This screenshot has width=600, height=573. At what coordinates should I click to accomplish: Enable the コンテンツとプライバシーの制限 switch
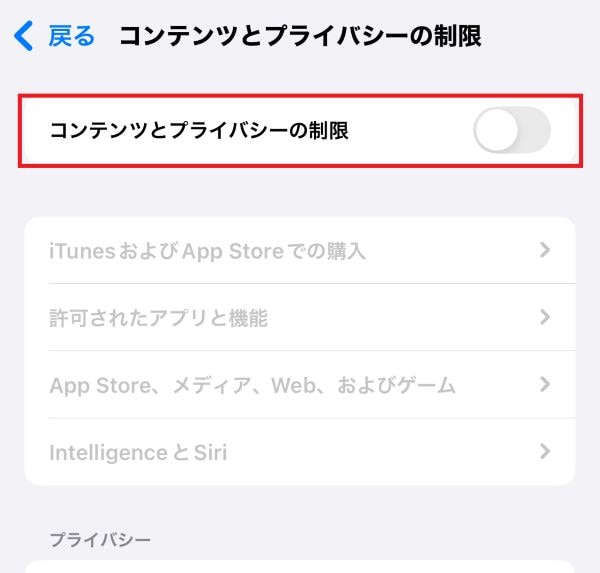point(511,131)
